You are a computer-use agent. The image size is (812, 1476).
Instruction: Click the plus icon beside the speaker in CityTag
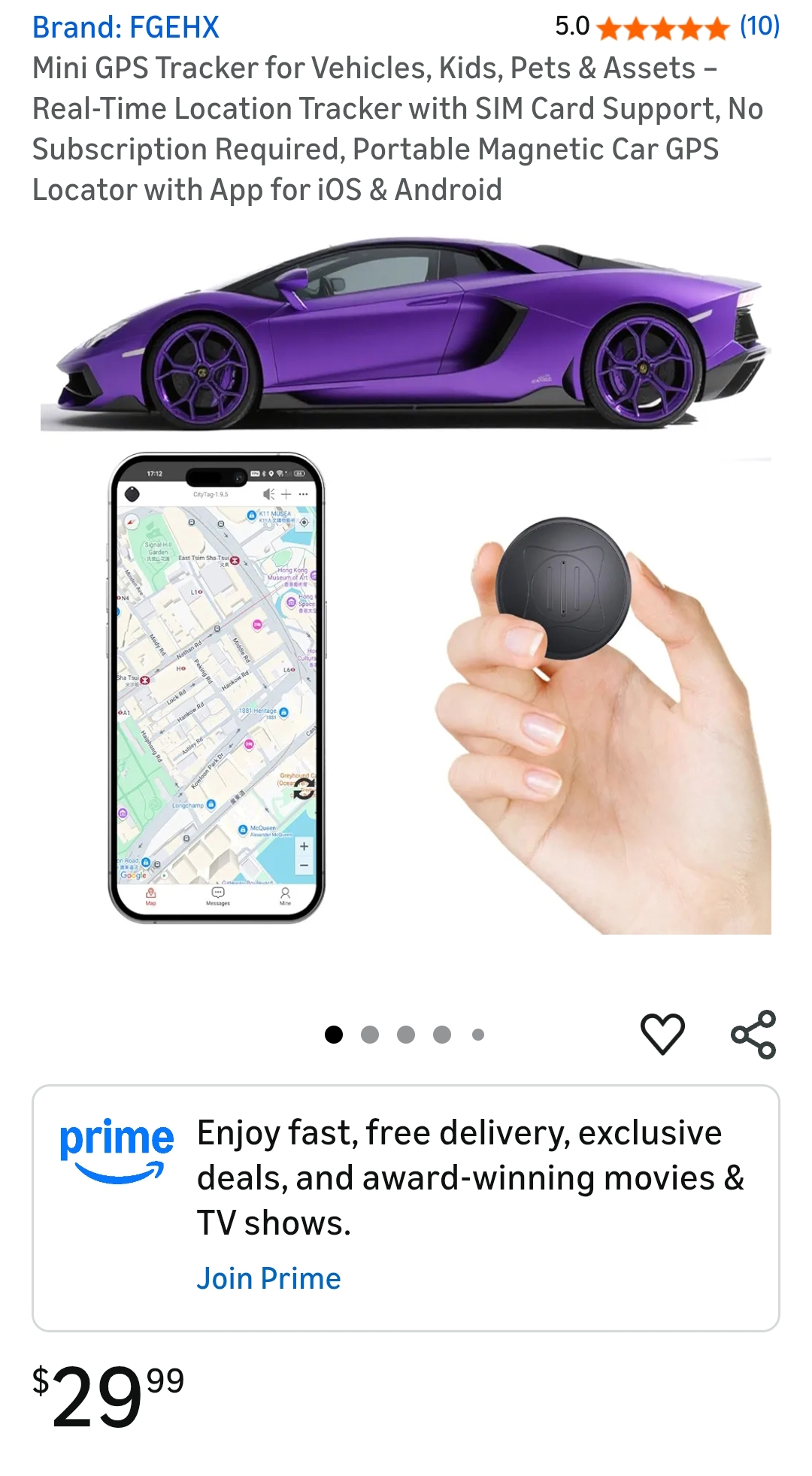click(x=286, y=493)
